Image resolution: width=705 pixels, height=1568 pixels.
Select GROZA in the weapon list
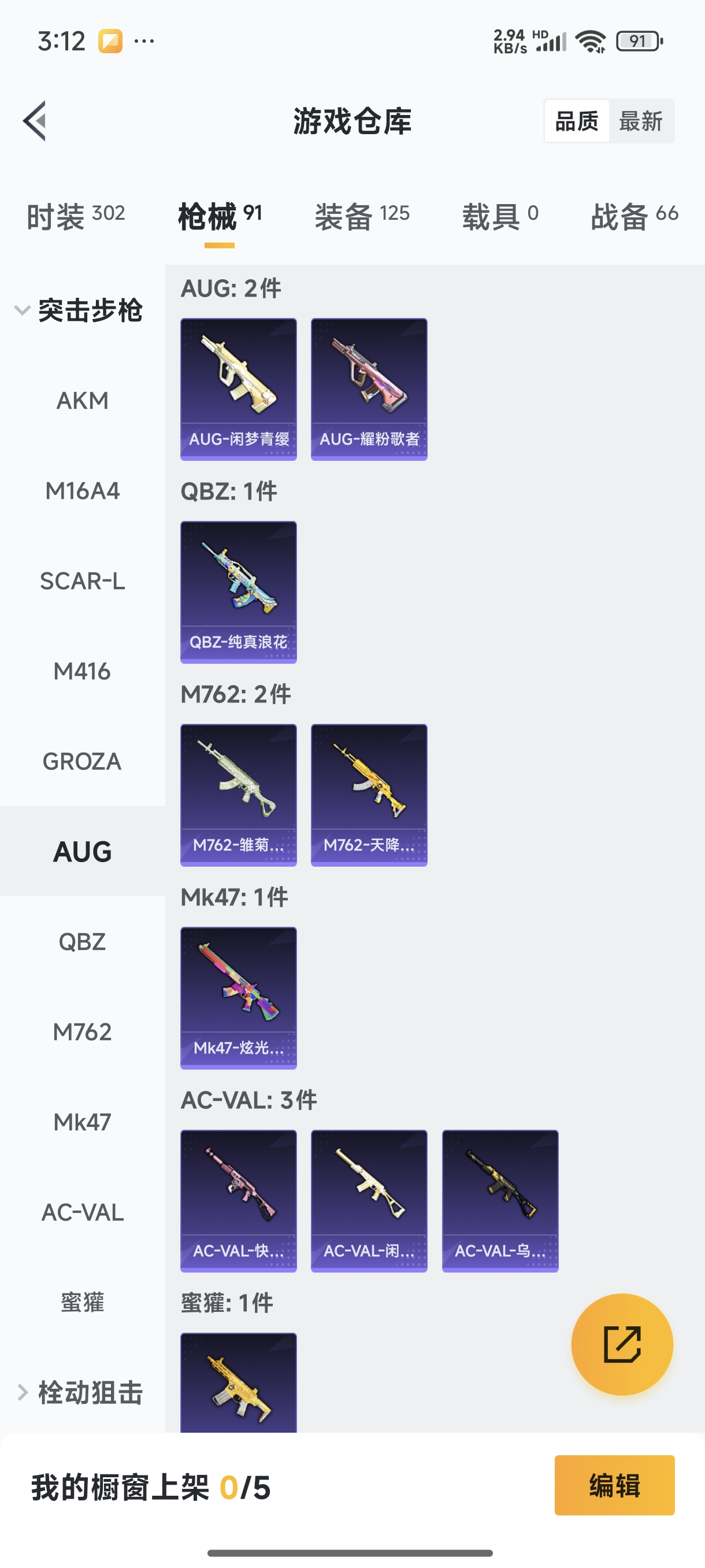click(x=82, y=761)
